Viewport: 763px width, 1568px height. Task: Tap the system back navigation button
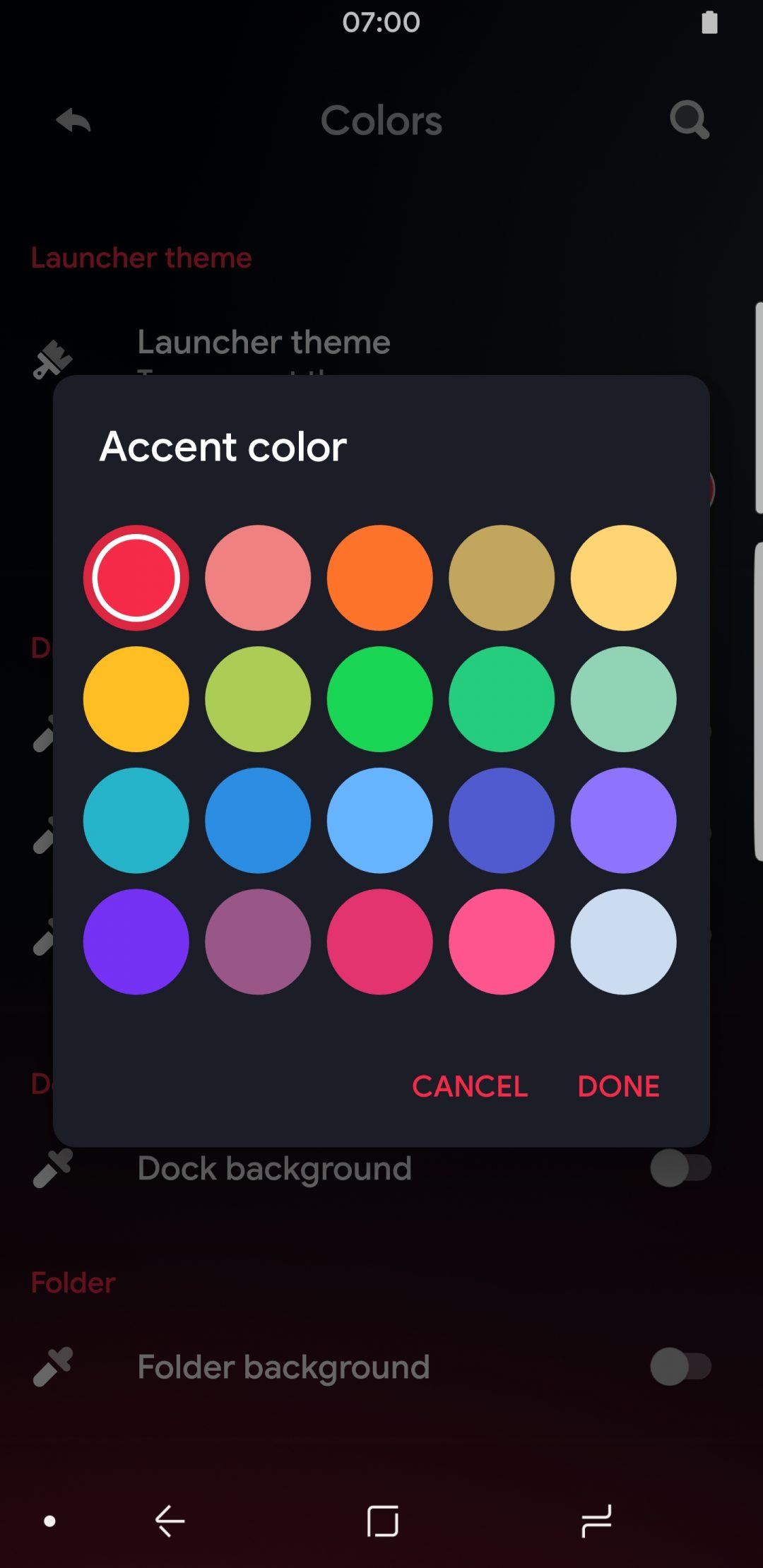click(x=170, y=1521)
